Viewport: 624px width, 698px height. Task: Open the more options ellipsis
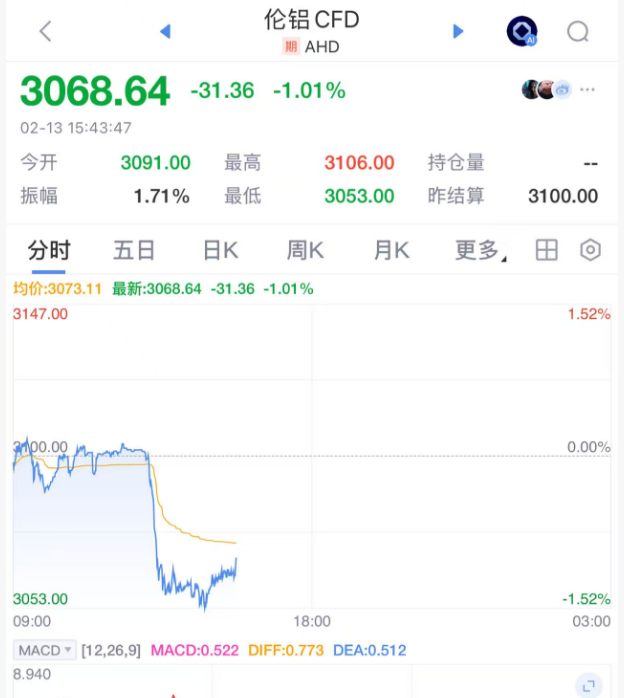click(x=587, y=90)
